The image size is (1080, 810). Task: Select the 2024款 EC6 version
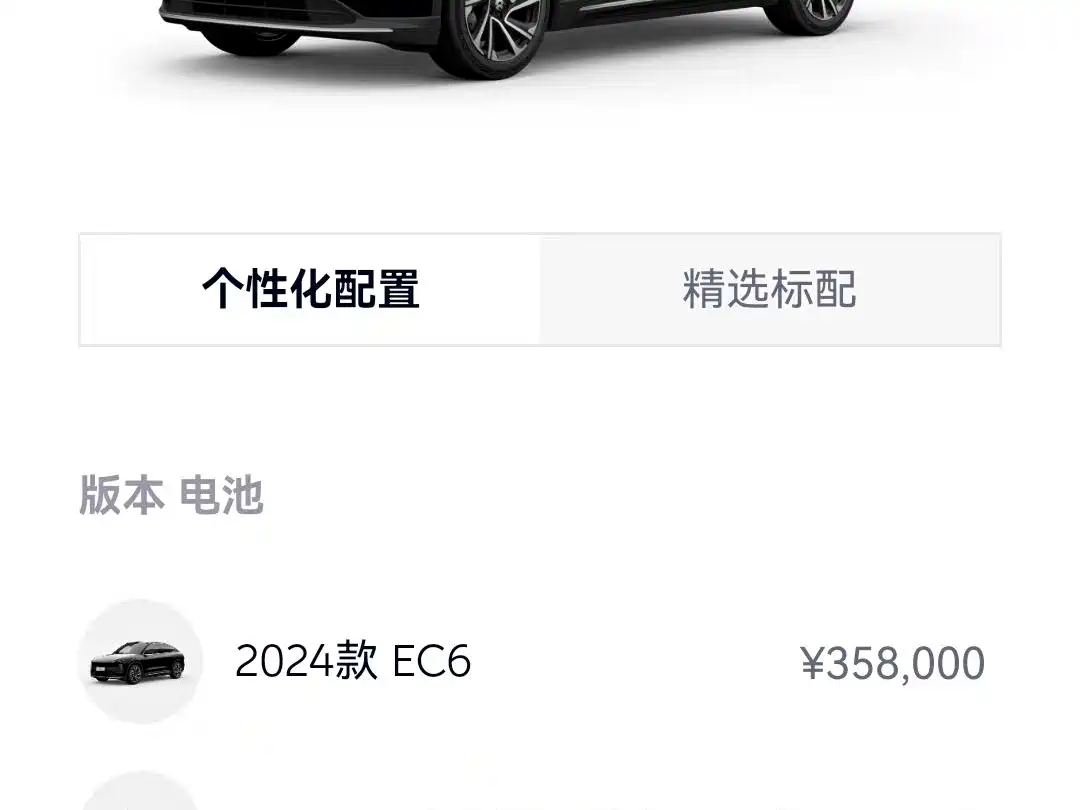(531, 662)
